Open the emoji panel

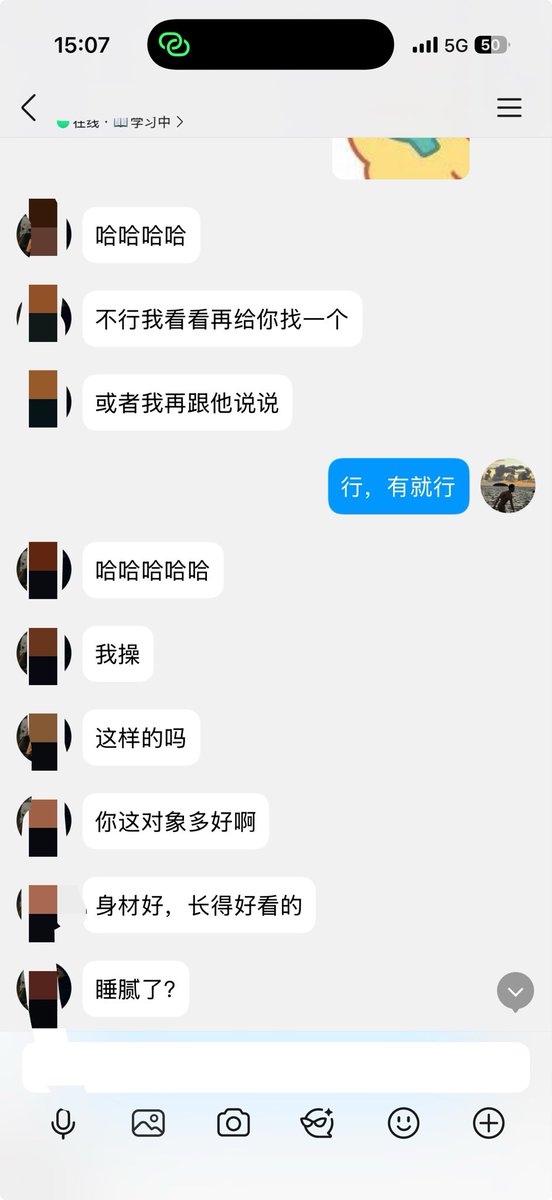(x=404, y=1123)
